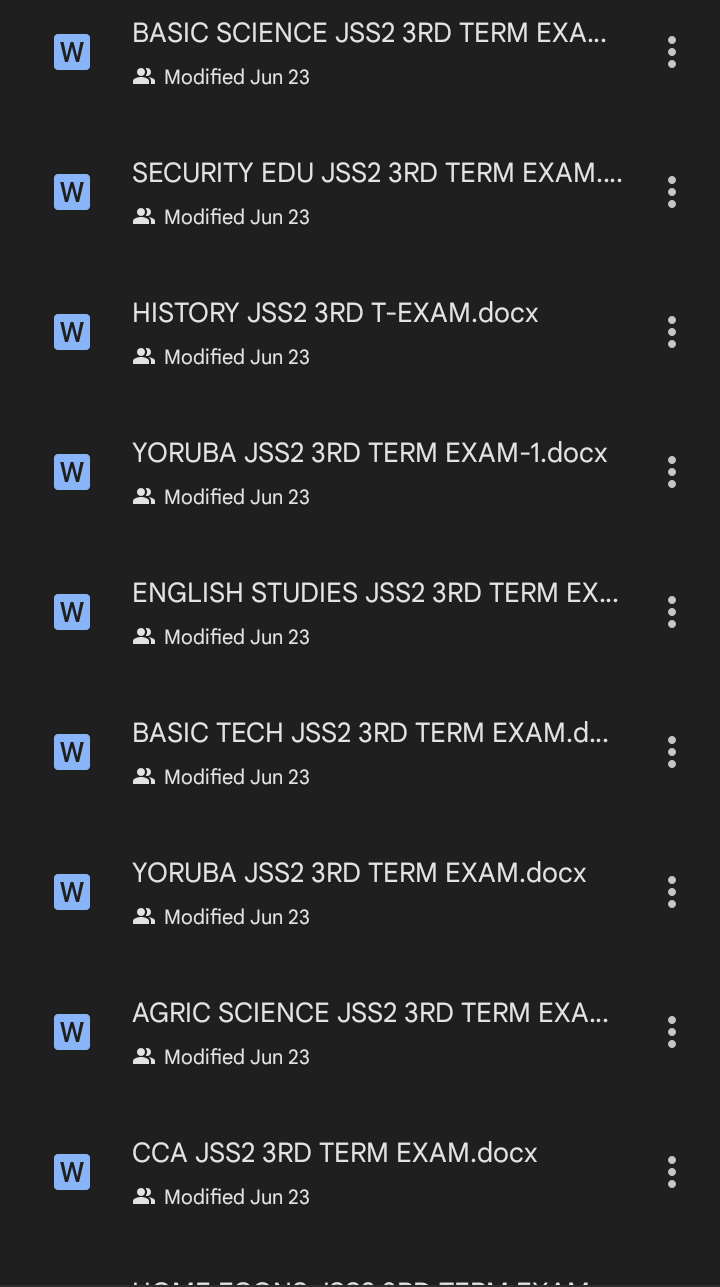The width and height of the screenshot is (720, 1287).
Task: Click the shared-people icon under YORUBA EXAM-1
Action: 145,496
